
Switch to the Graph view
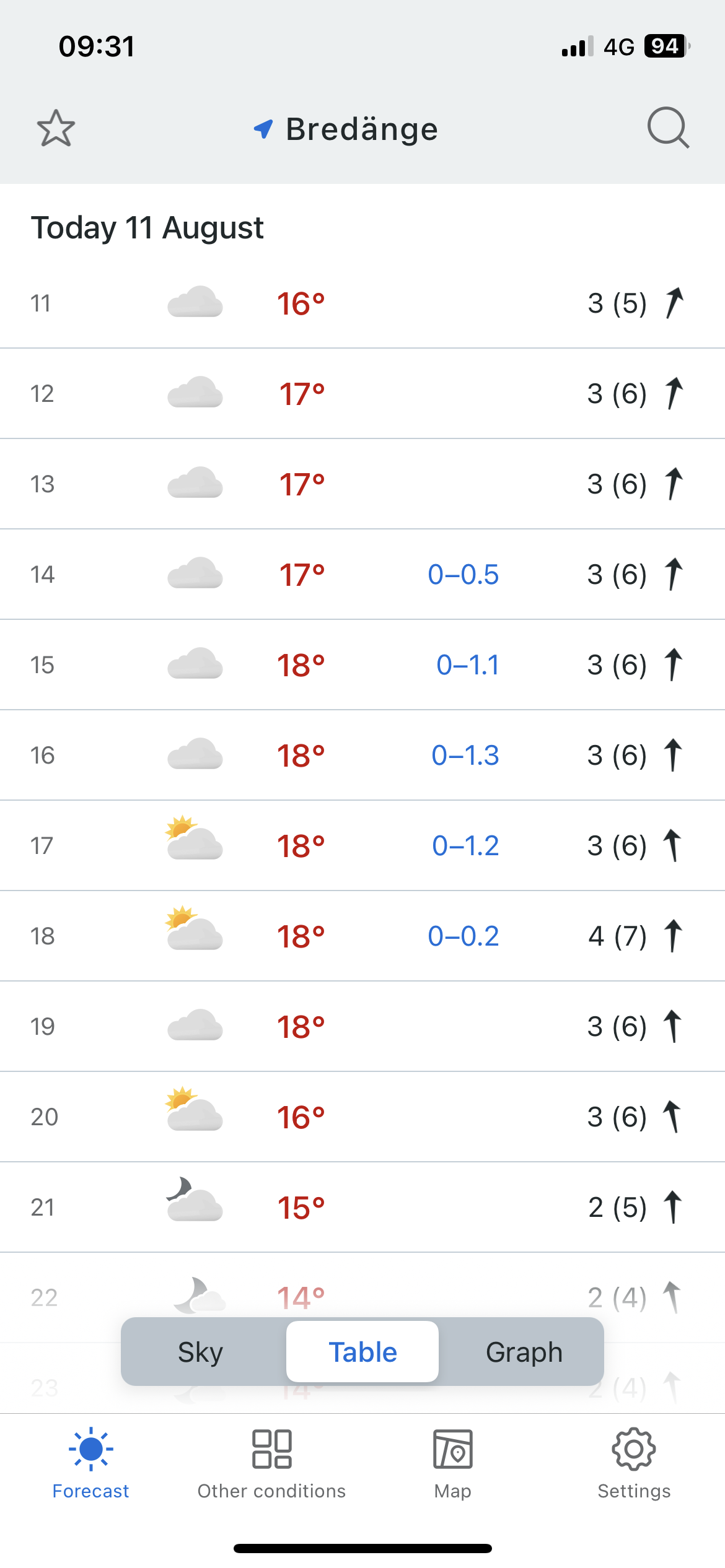[524, 1352]
